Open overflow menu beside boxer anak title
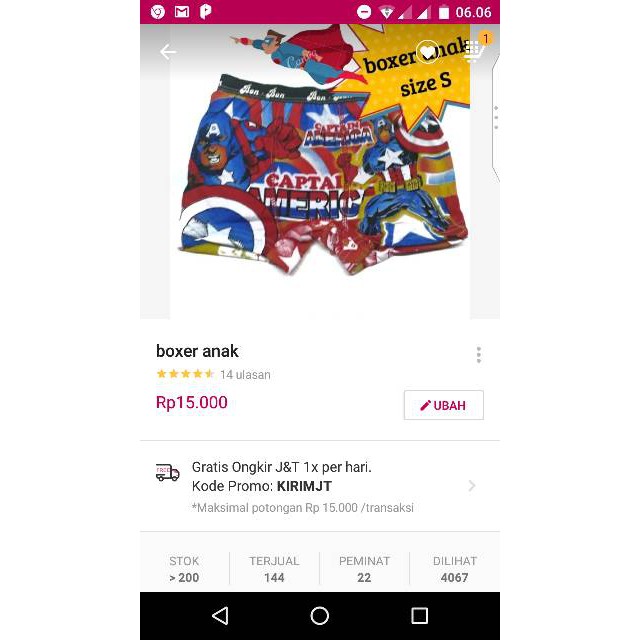The width and height of the screenshot is (640, 640). point(479,355)
